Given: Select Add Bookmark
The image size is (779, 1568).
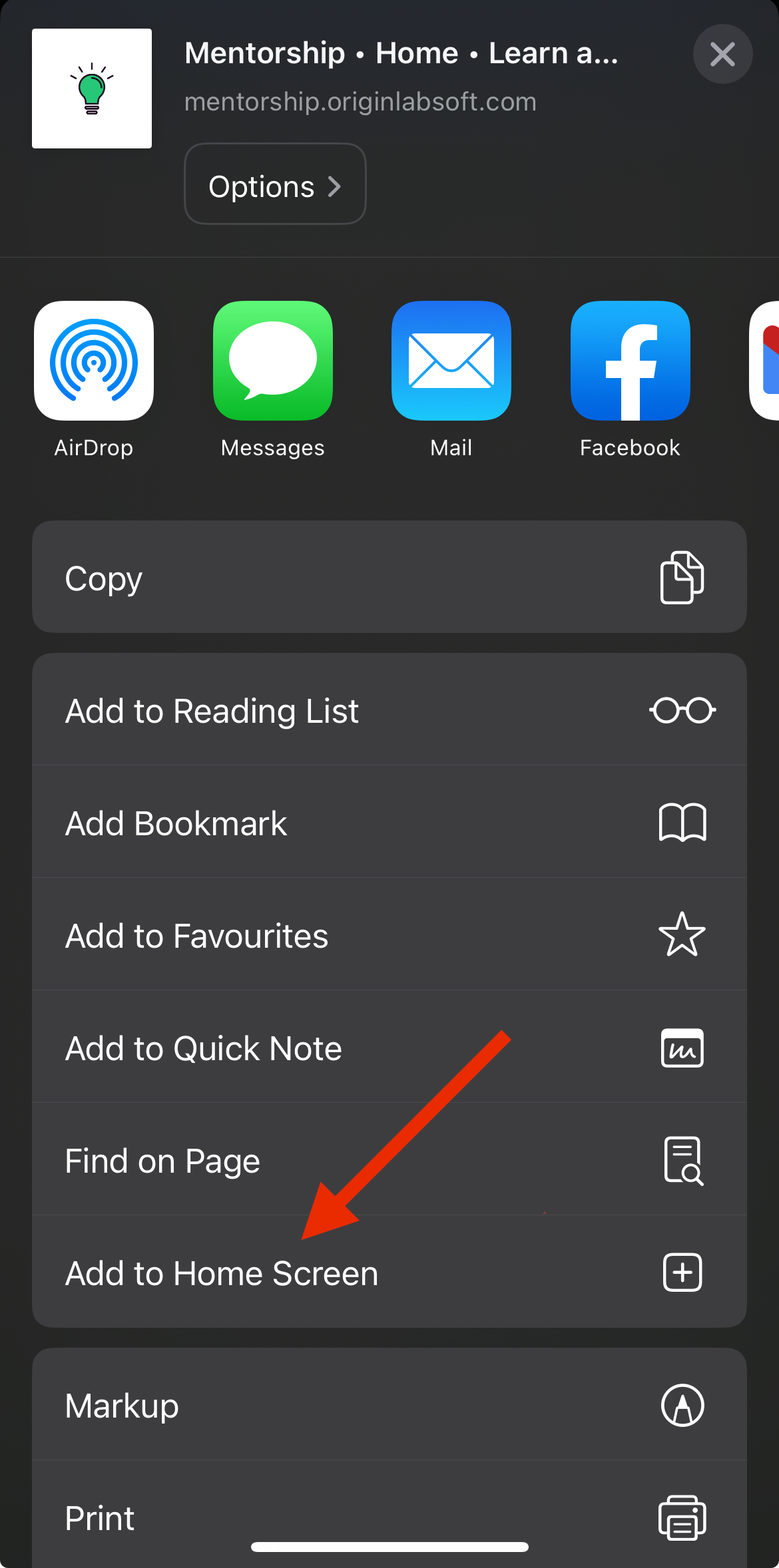Looking at the screenshot, I should click(x=389, y=823).
